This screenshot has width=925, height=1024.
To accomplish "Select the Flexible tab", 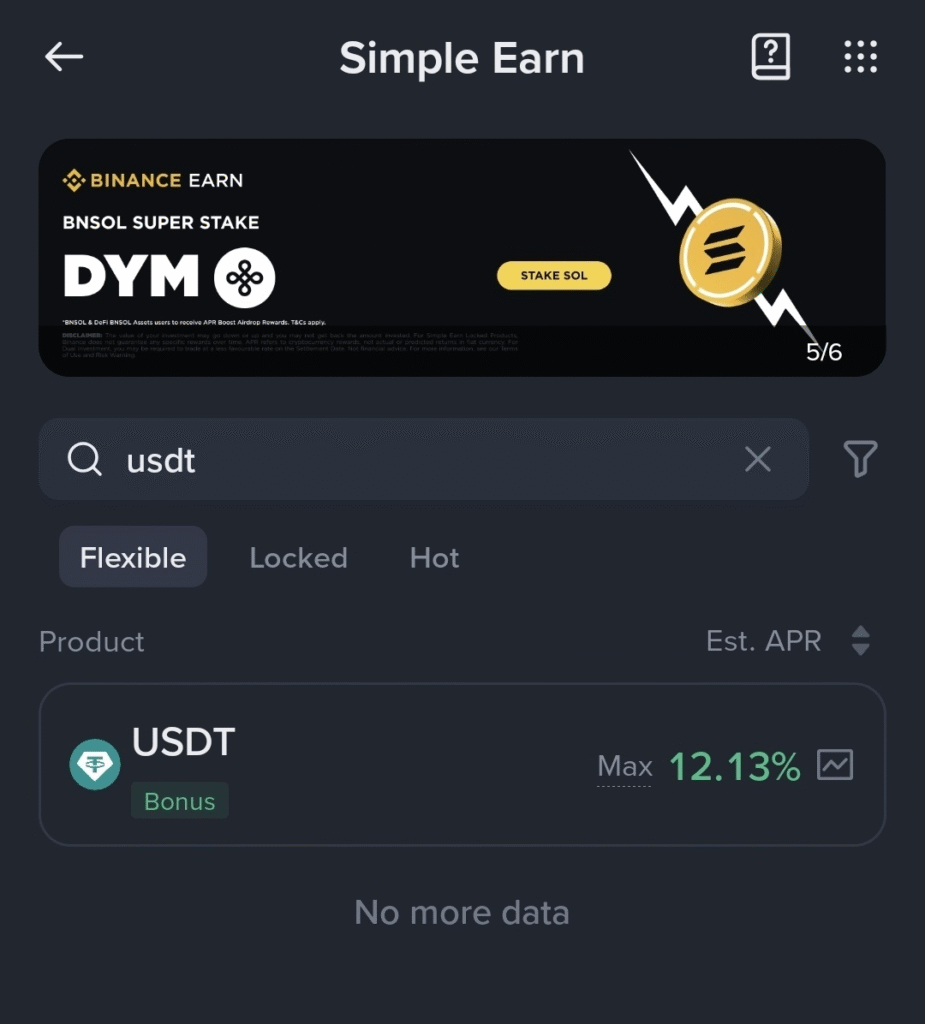I will [133, 557].
